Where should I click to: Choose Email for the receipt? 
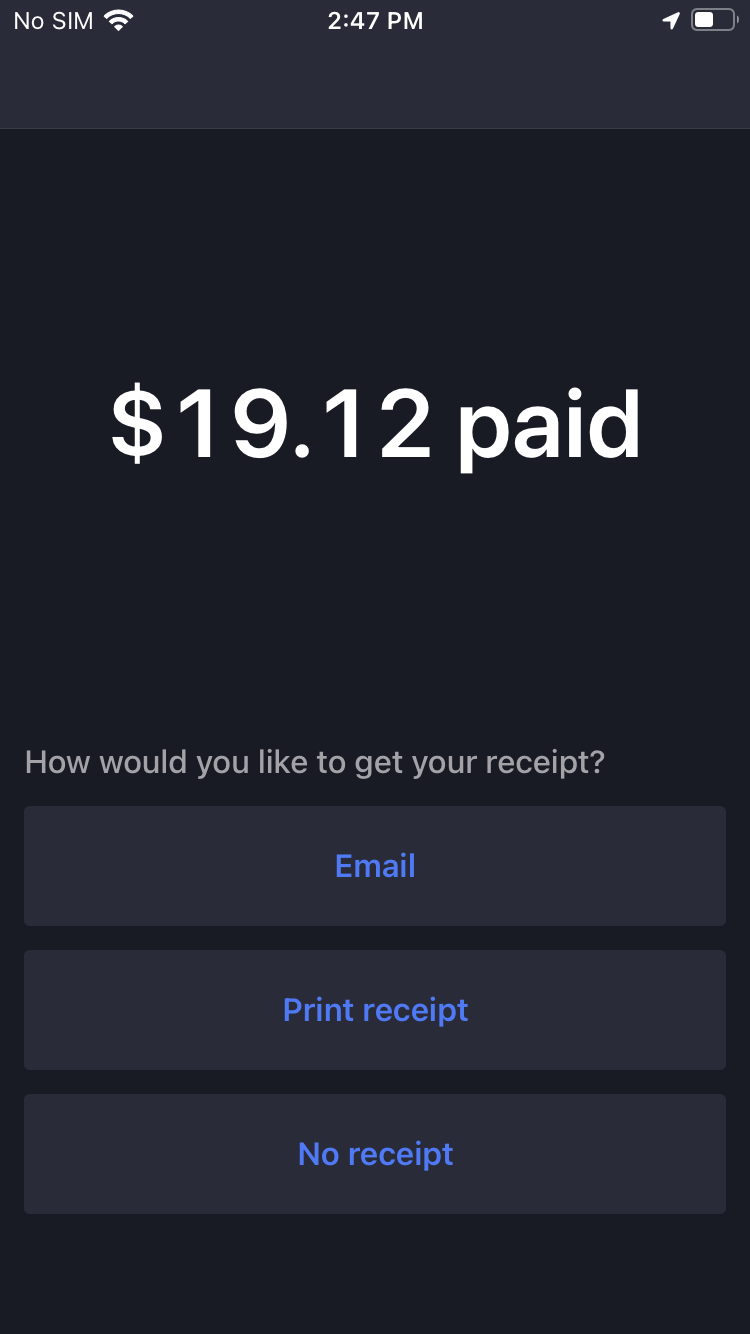(375, 866)
